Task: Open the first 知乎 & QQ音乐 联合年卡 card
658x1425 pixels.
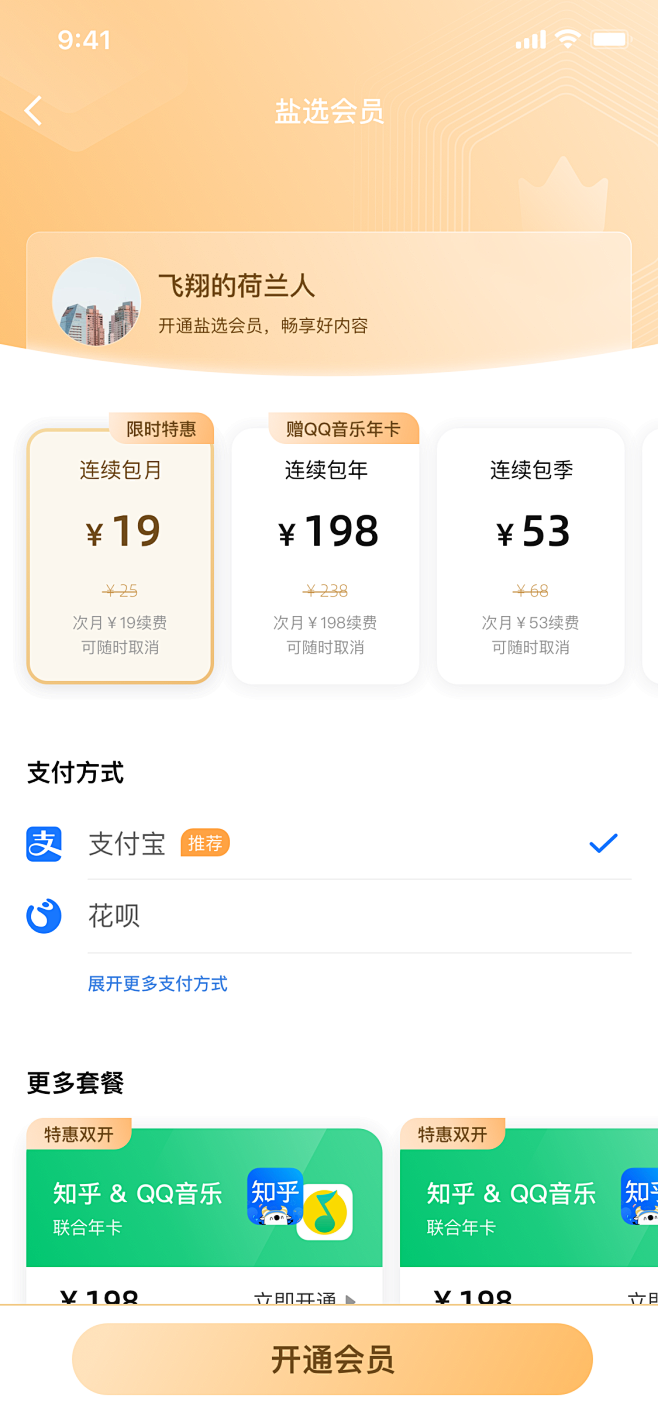Action: [204, 1199]
